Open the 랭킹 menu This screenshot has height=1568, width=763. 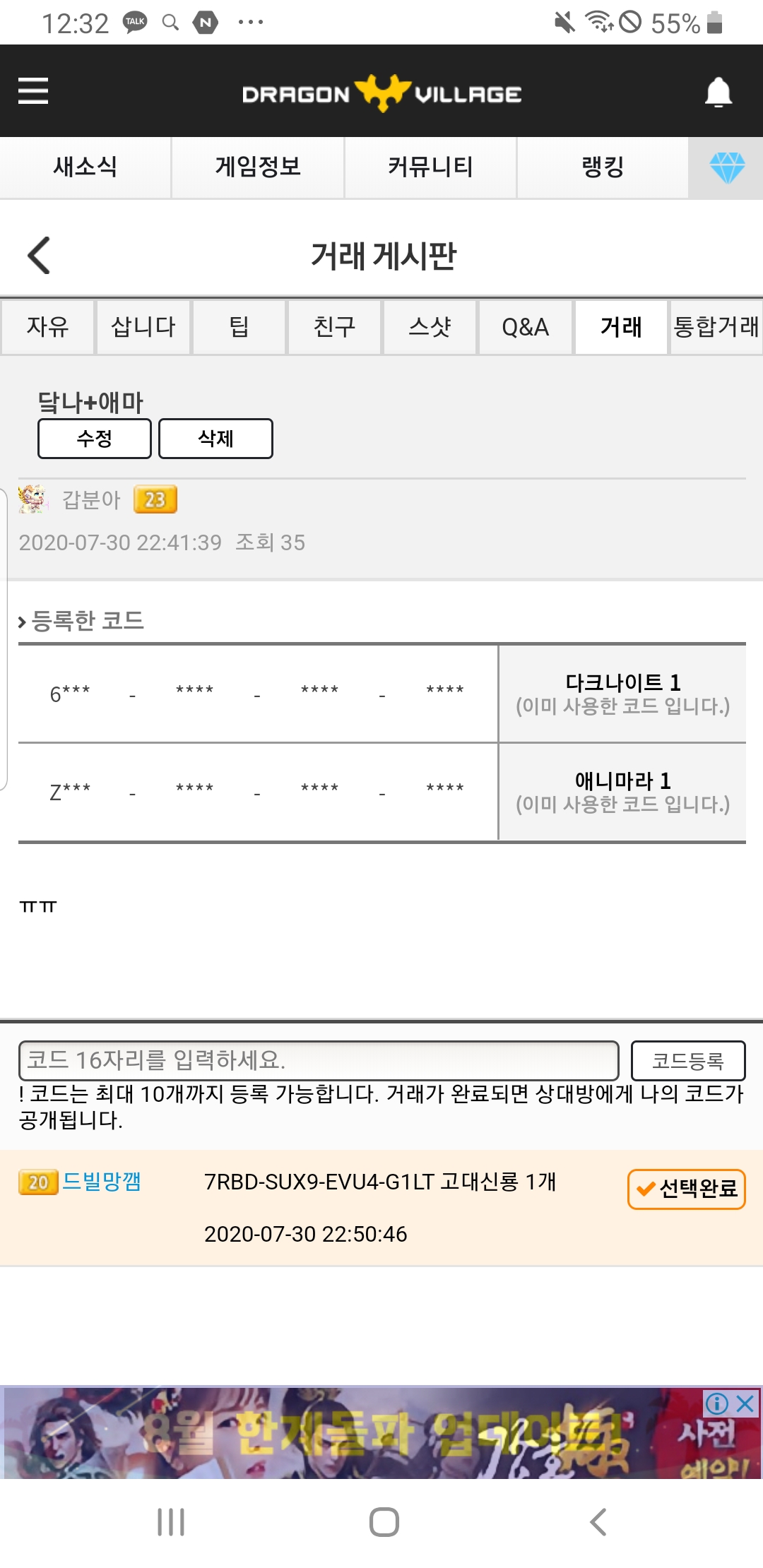pyautogui.click(x=603, y=167)
